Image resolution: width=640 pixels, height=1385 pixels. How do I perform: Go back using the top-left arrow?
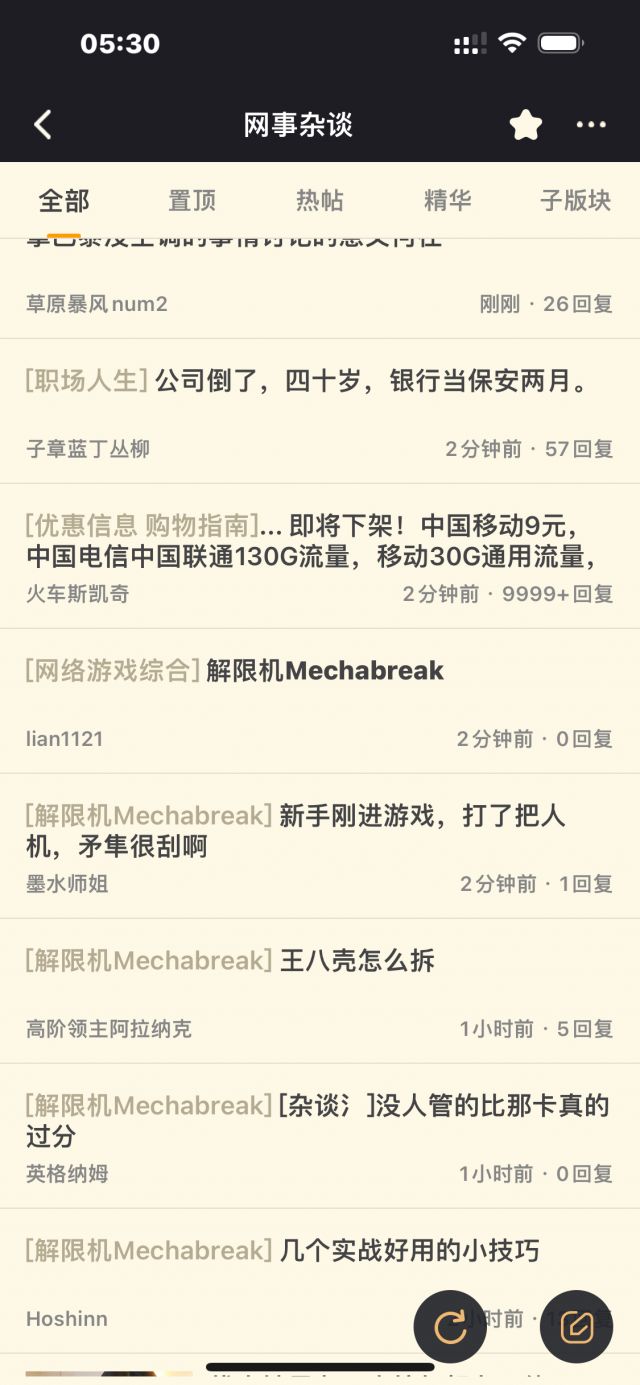[x=42, y=125]
